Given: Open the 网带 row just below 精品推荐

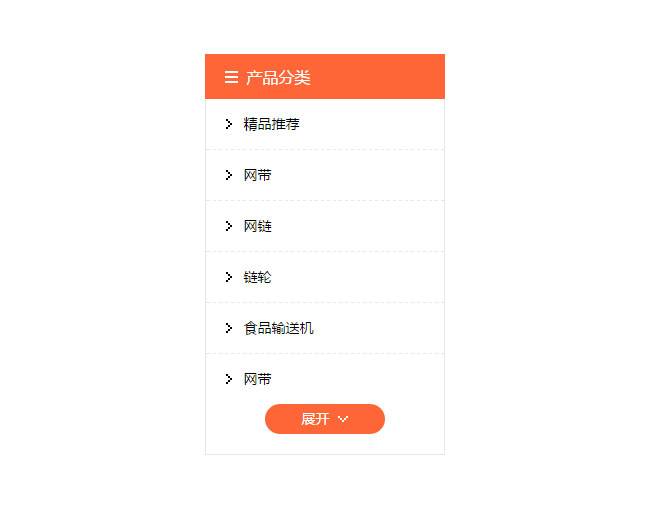Looking at the screenshot, I should pos(257,175).
